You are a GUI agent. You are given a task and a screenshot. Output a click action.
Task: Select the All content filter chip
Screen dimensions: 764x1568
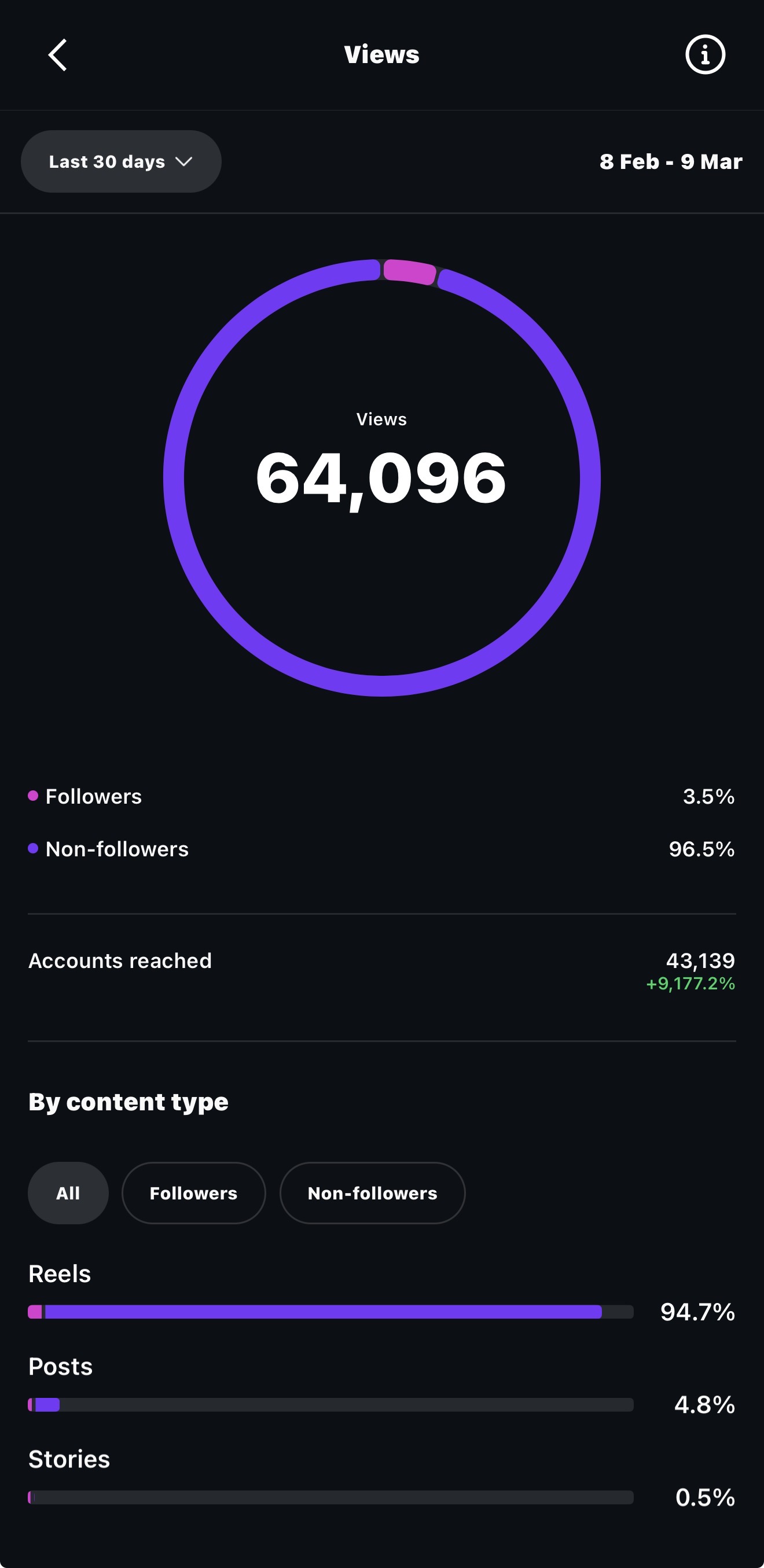click(x=68, y=1193)
